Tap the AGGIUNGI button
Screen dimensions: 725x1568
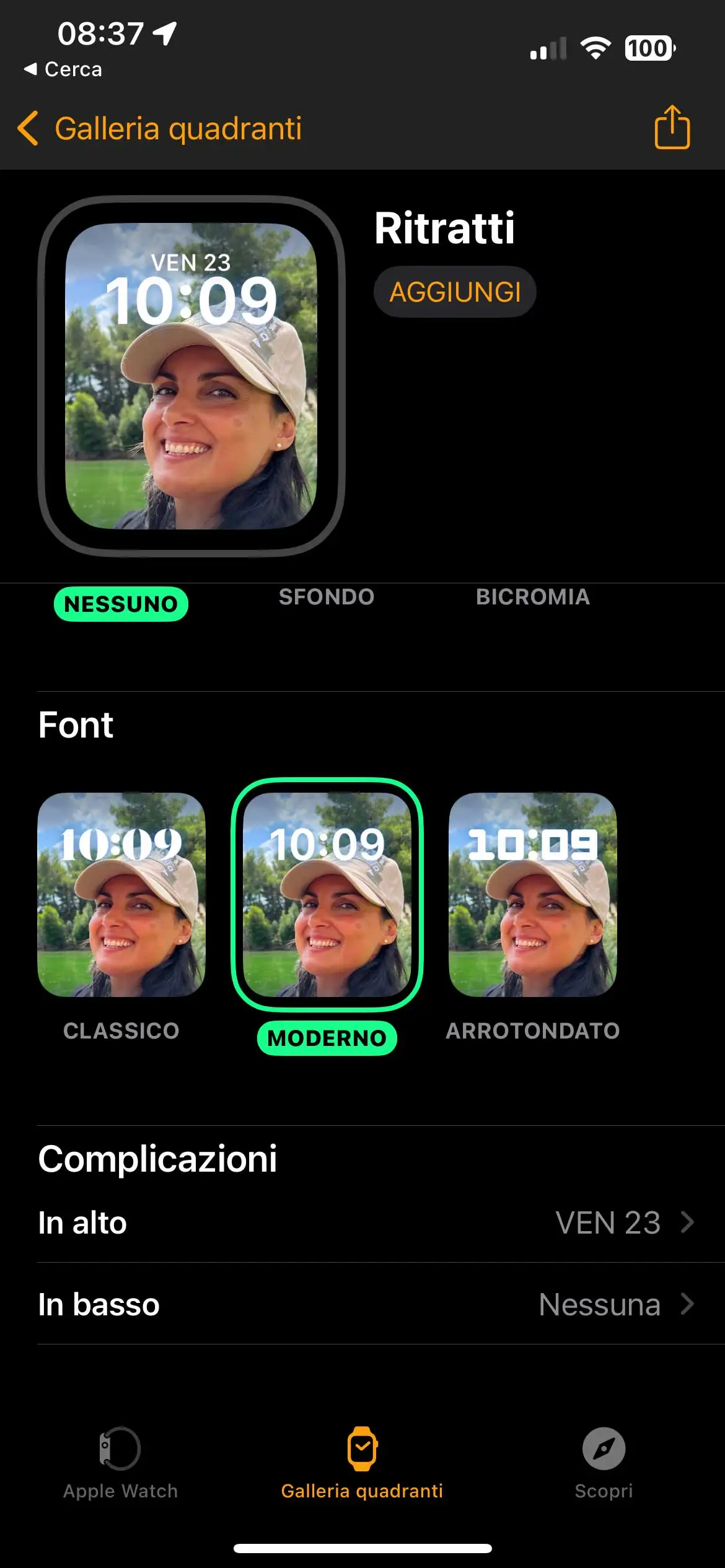(x=455, y=291)
